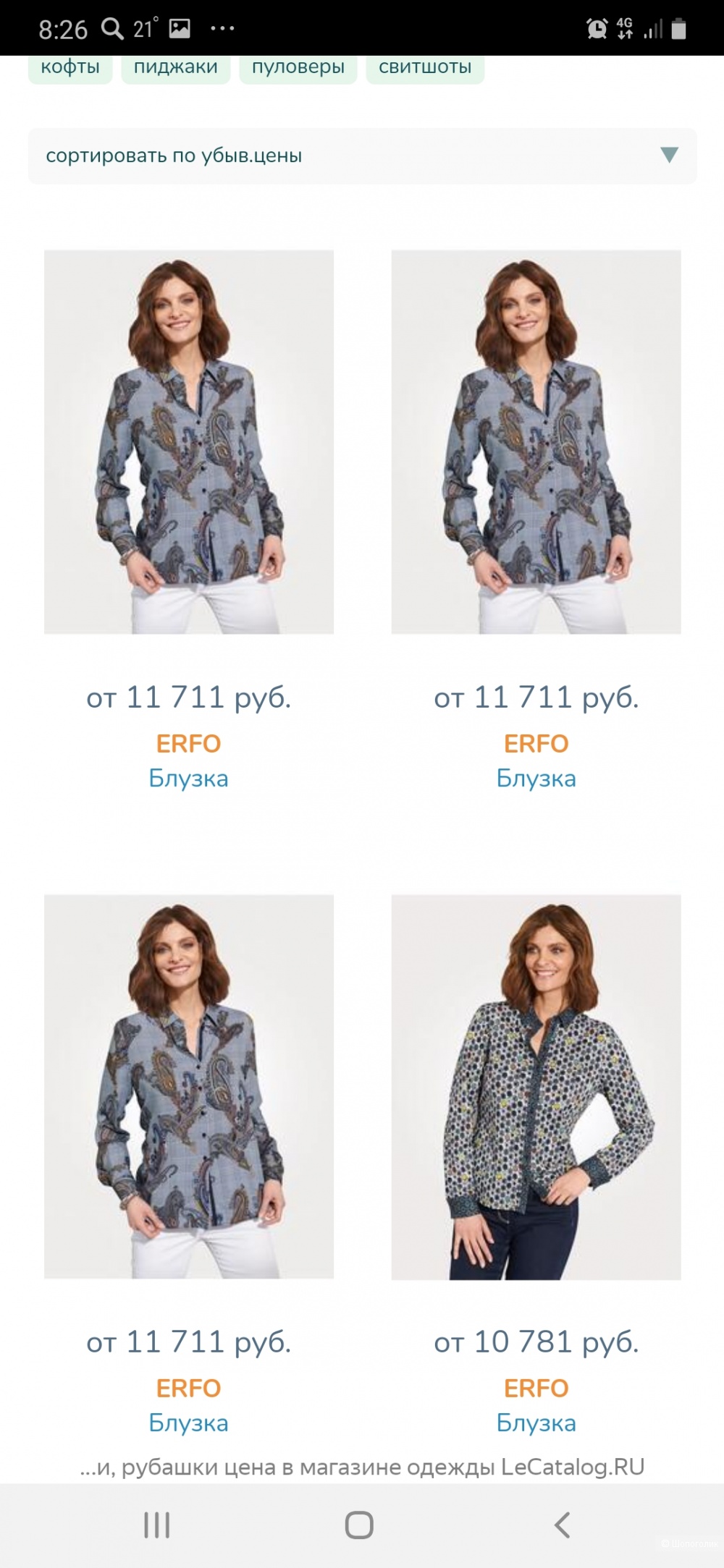Open the polka-dot ERFO blouse for 10 781 руб.

tap(536, 1087)
